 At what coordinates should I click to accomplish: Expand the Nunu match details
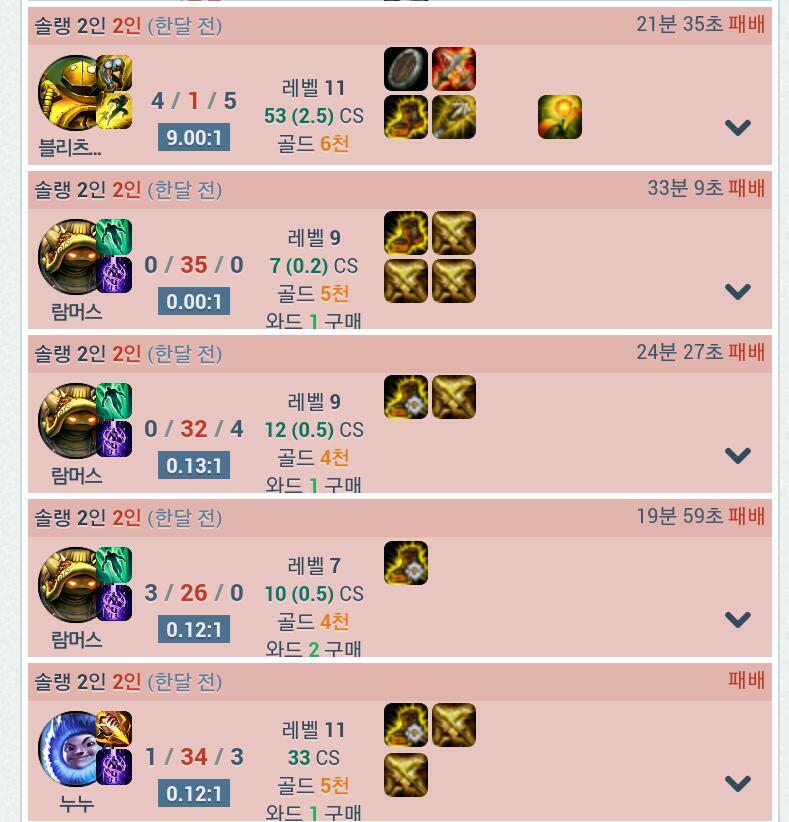pyautogui.click(x=738, y=783)
